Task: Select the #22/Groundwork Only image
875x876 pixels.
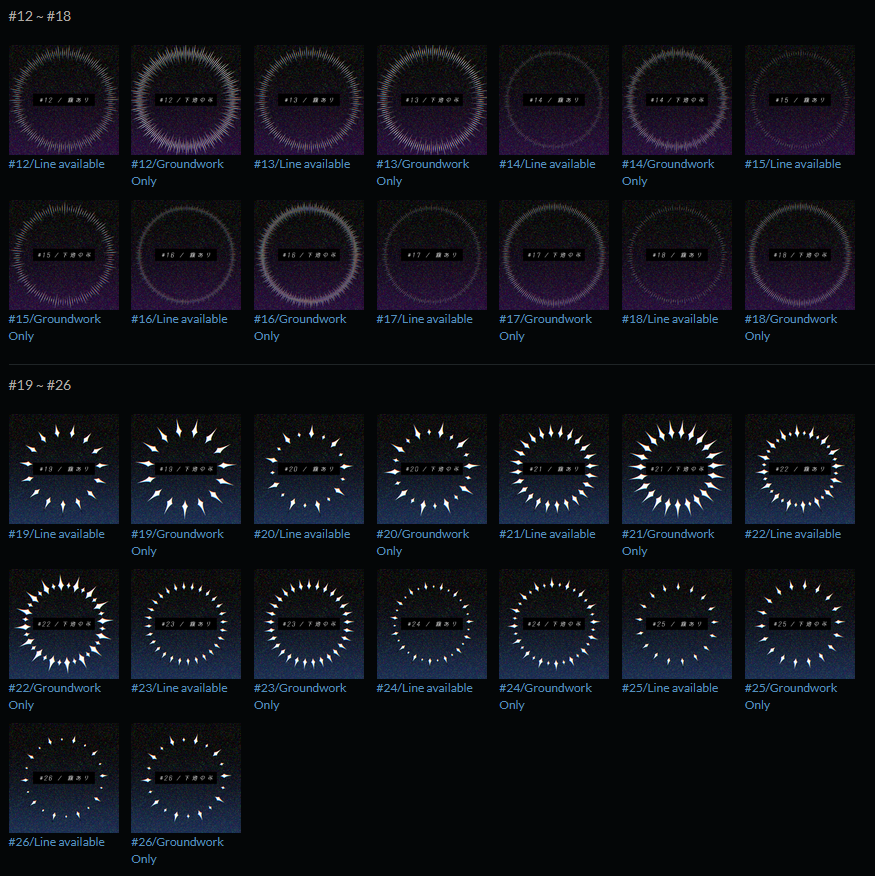Action: click(63, 624)
